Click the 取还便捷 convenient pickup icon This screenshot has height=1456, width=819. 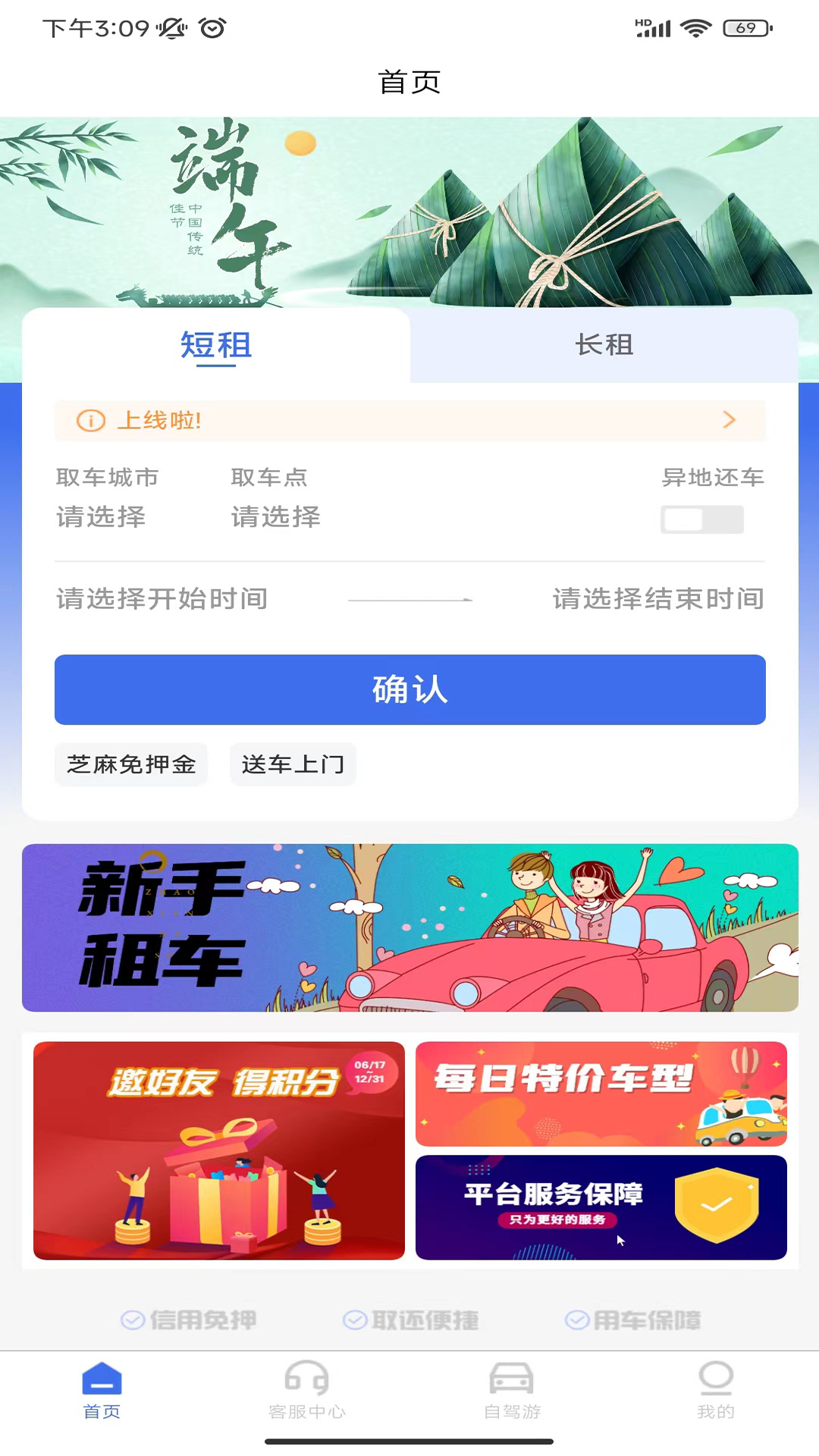(x=409, y=1319)
